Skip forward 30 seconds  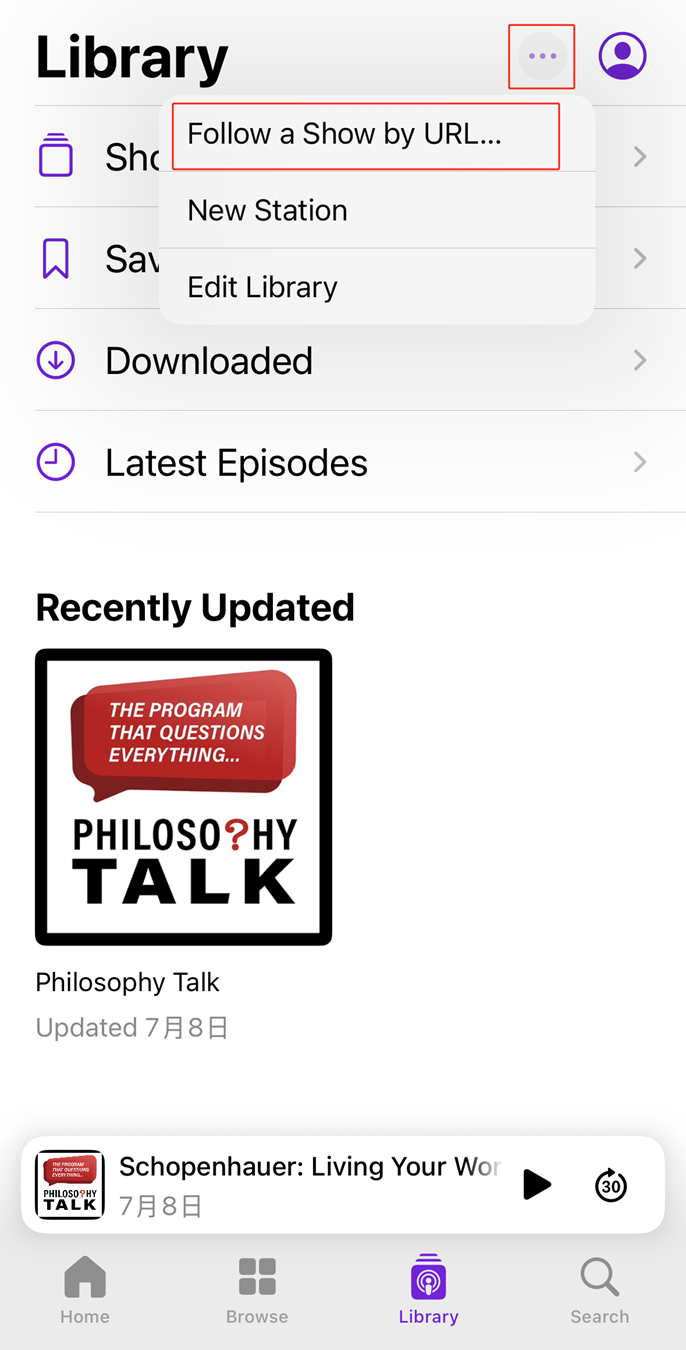pyautogui.click(x=611, y=1185)
